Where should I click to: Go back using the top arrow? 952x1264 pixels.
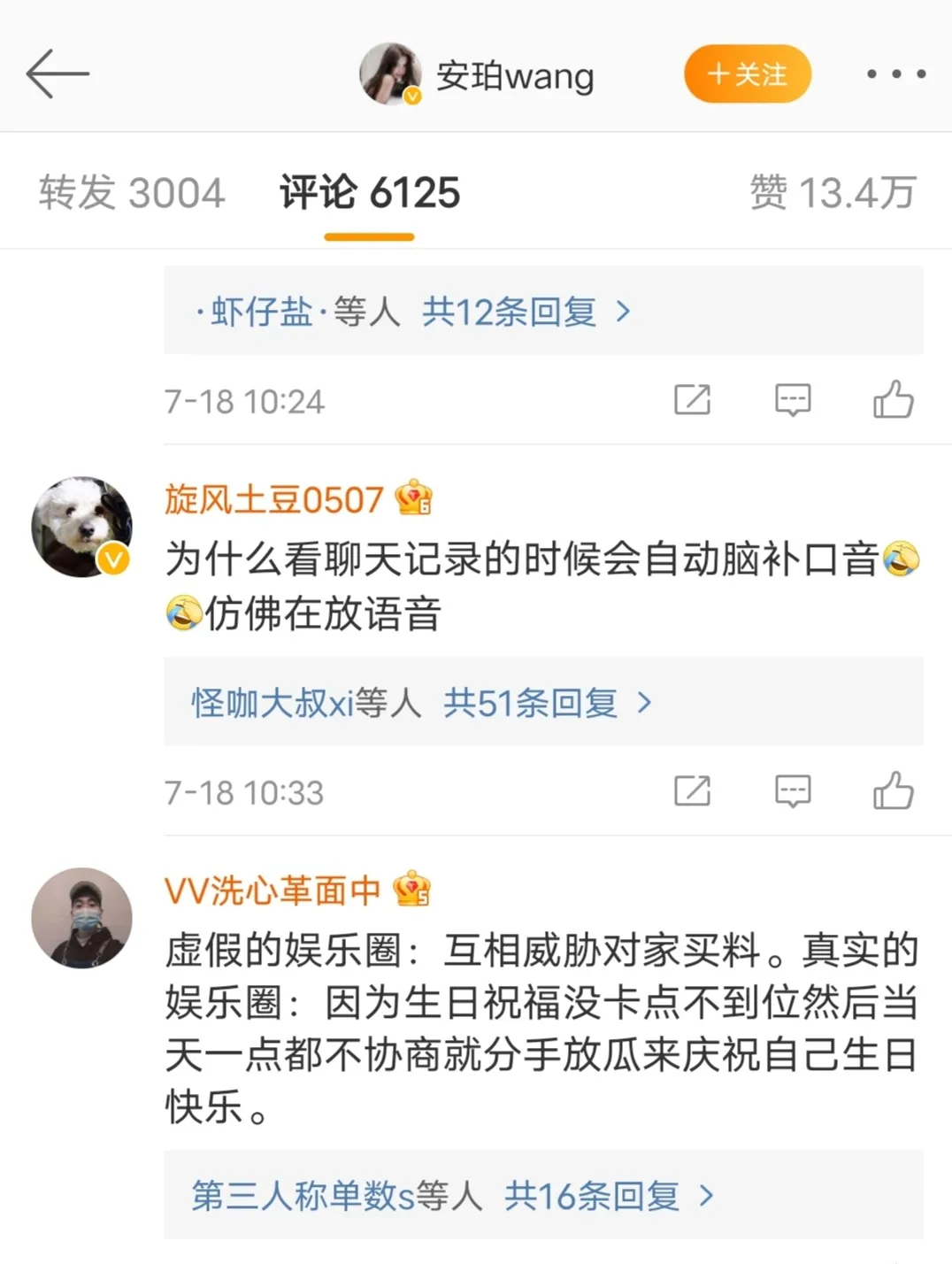pos(58,73)
